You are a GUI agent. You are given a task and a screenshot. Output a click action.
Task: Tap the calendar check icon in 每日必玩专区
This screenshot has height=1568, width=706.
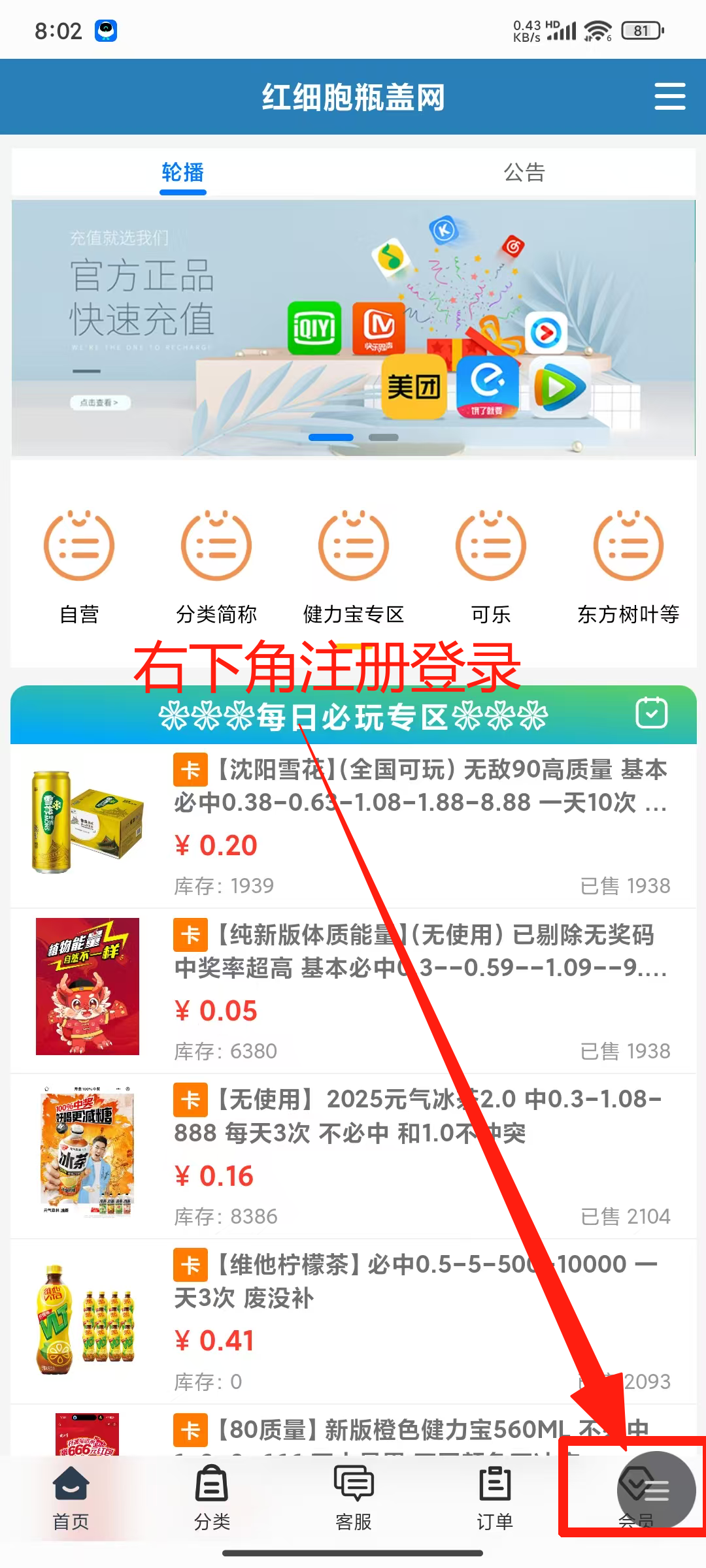click(651, 713)
